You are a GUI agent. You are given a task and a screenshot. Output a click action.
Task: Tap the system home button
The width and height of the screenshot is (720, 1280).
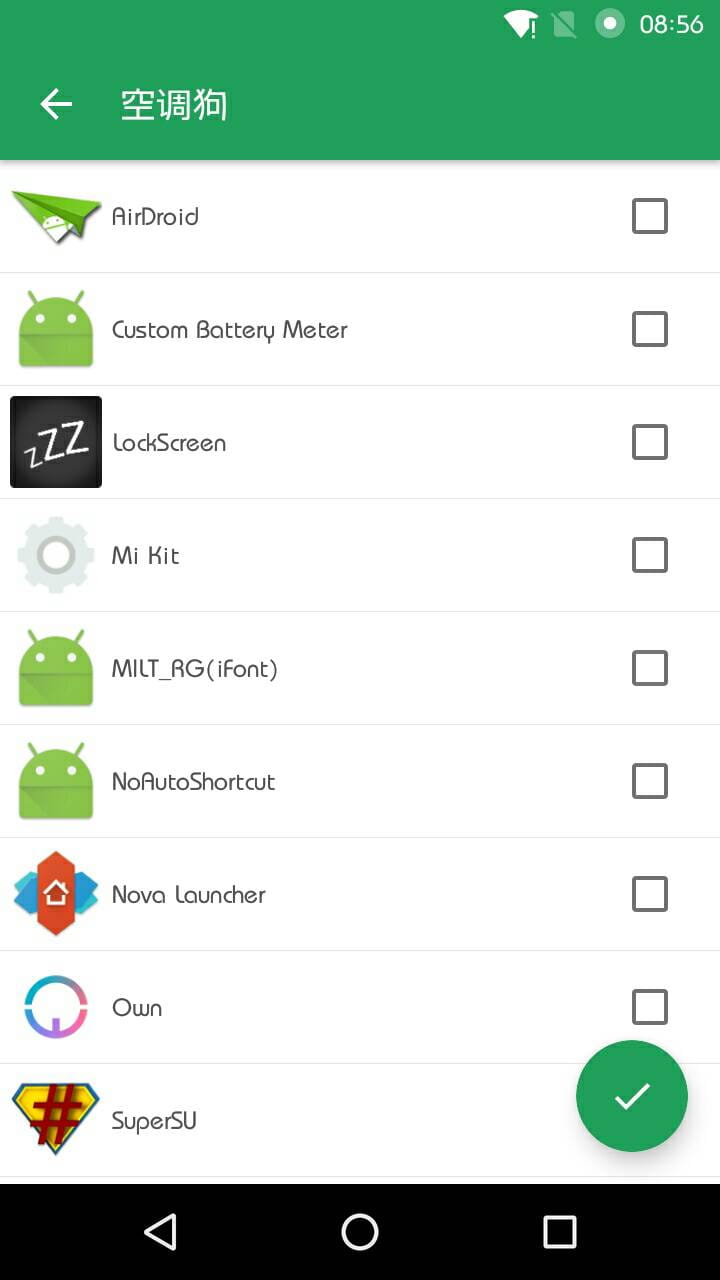(360, 1232)
